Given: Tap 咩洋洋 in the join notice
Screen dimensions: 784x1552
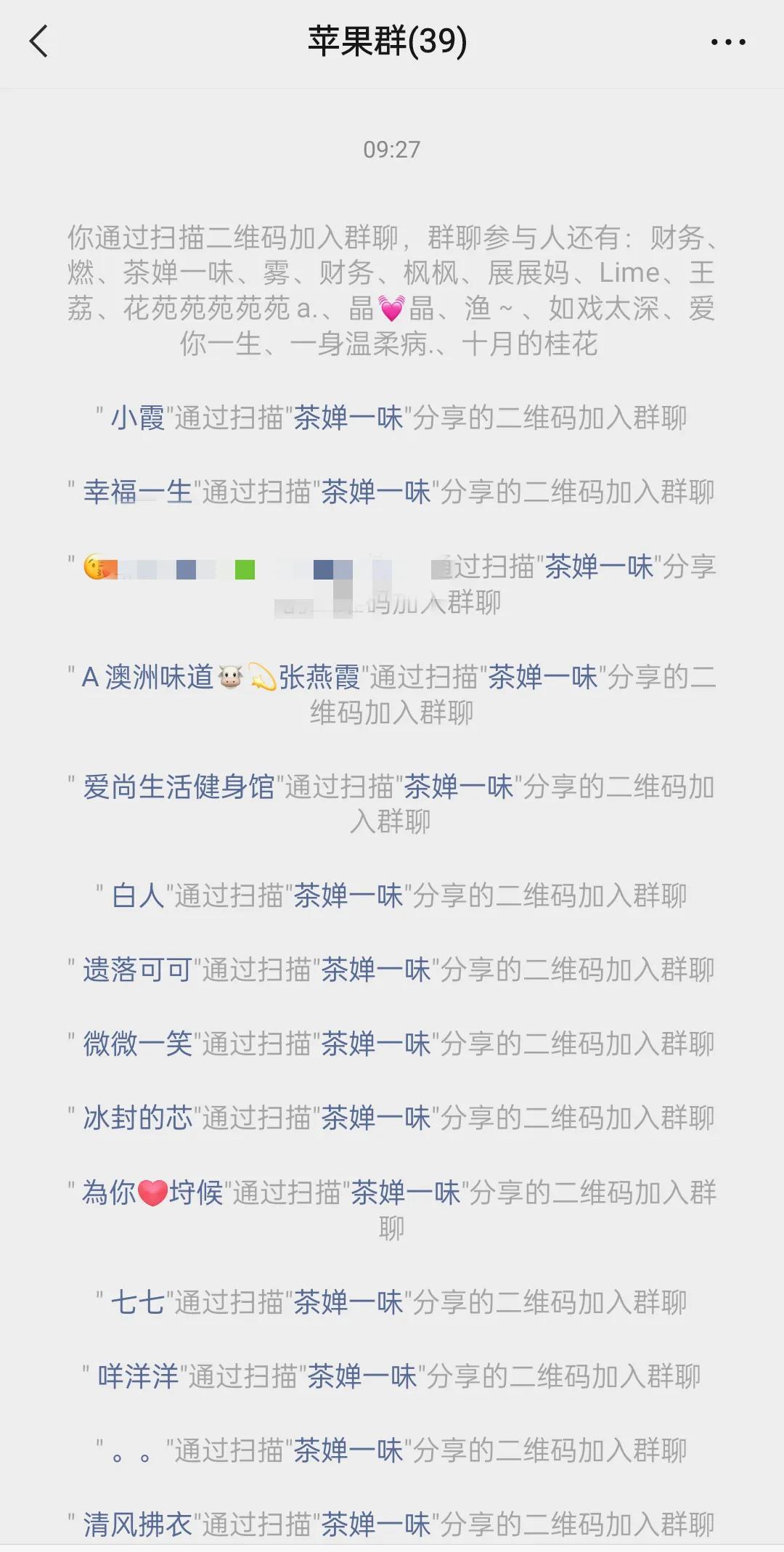Looking at the screenshot, I should click(138, 1377).
